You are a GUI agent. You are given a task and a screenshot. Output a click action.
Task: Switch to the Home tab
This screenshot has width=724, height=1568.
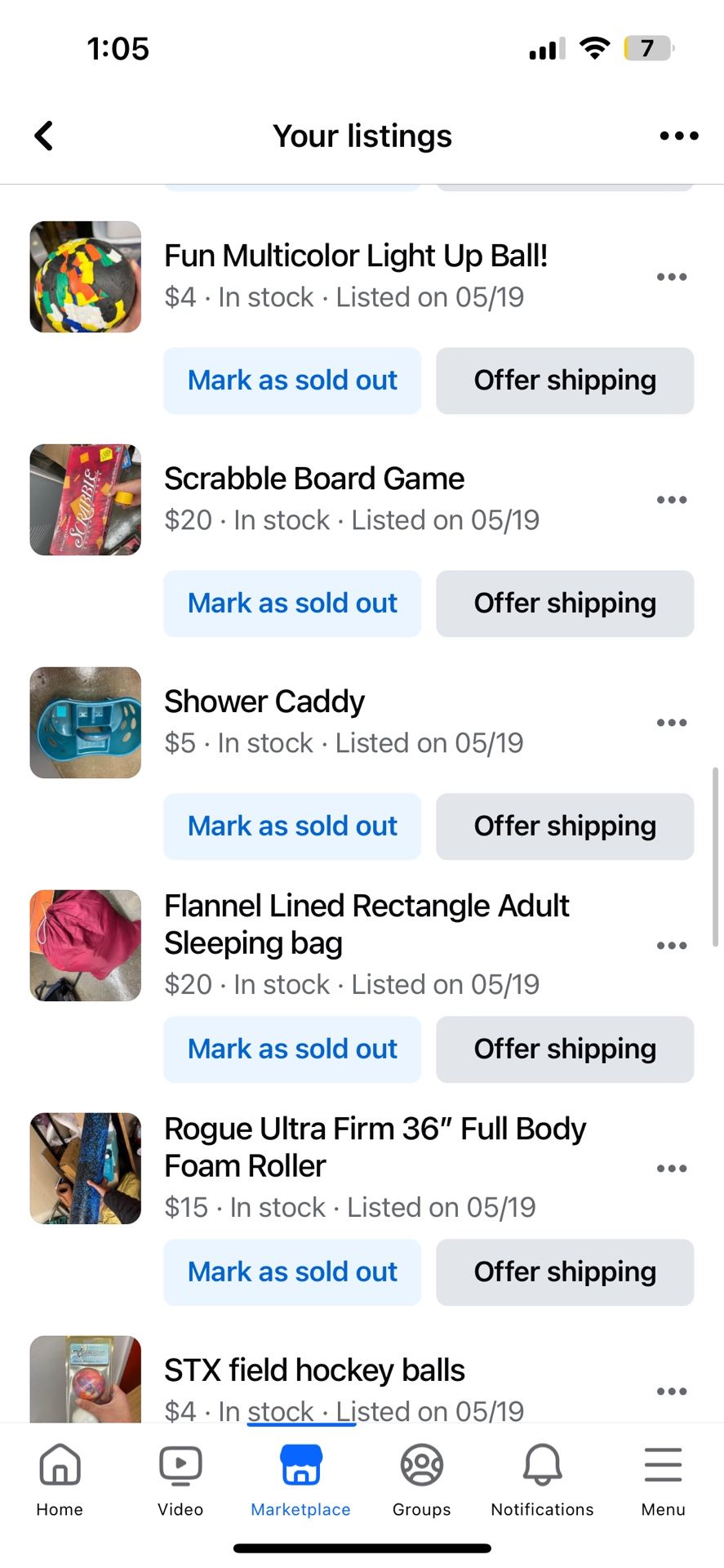(60, 1480)
